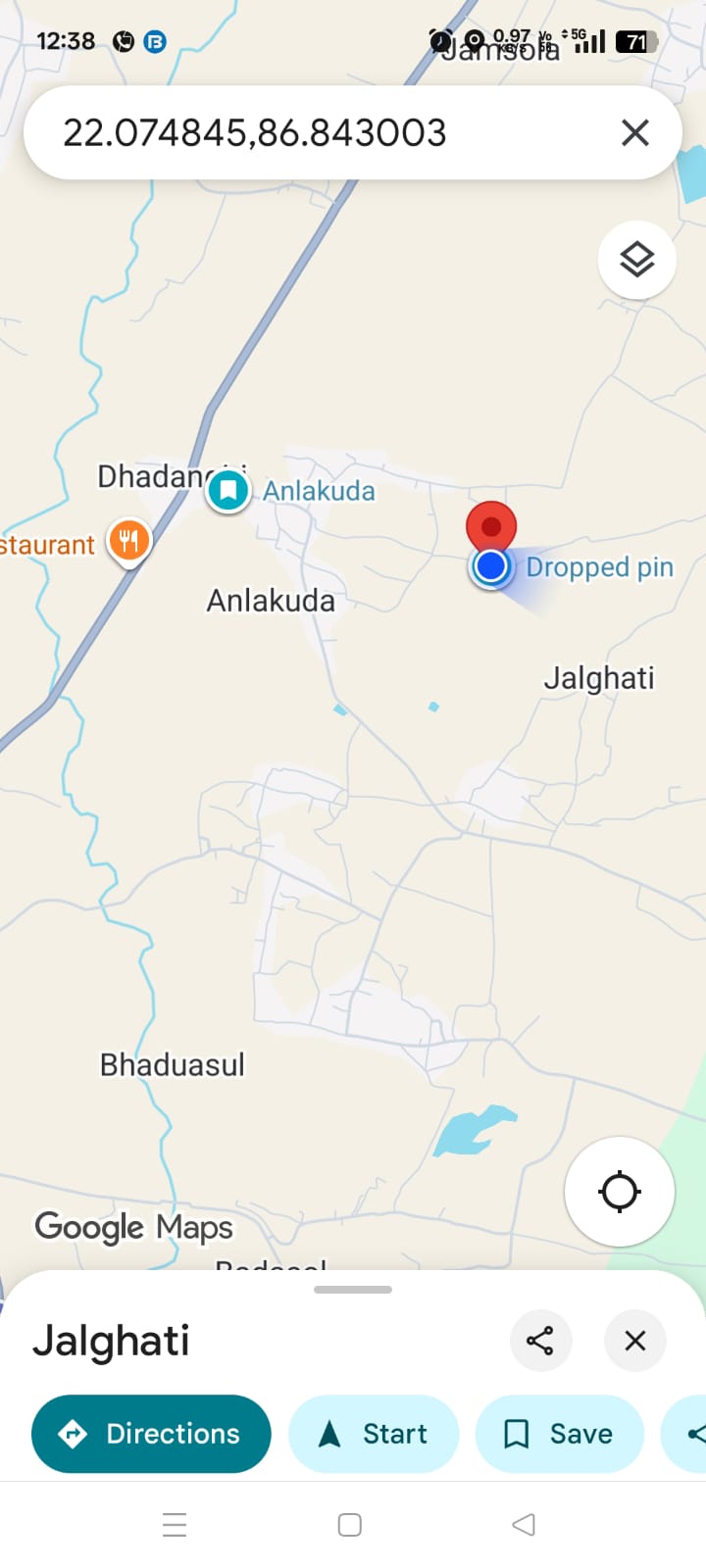Screen dimensions: 706x1568
Task: Go back with the system back button
Action: point(524,1525)
